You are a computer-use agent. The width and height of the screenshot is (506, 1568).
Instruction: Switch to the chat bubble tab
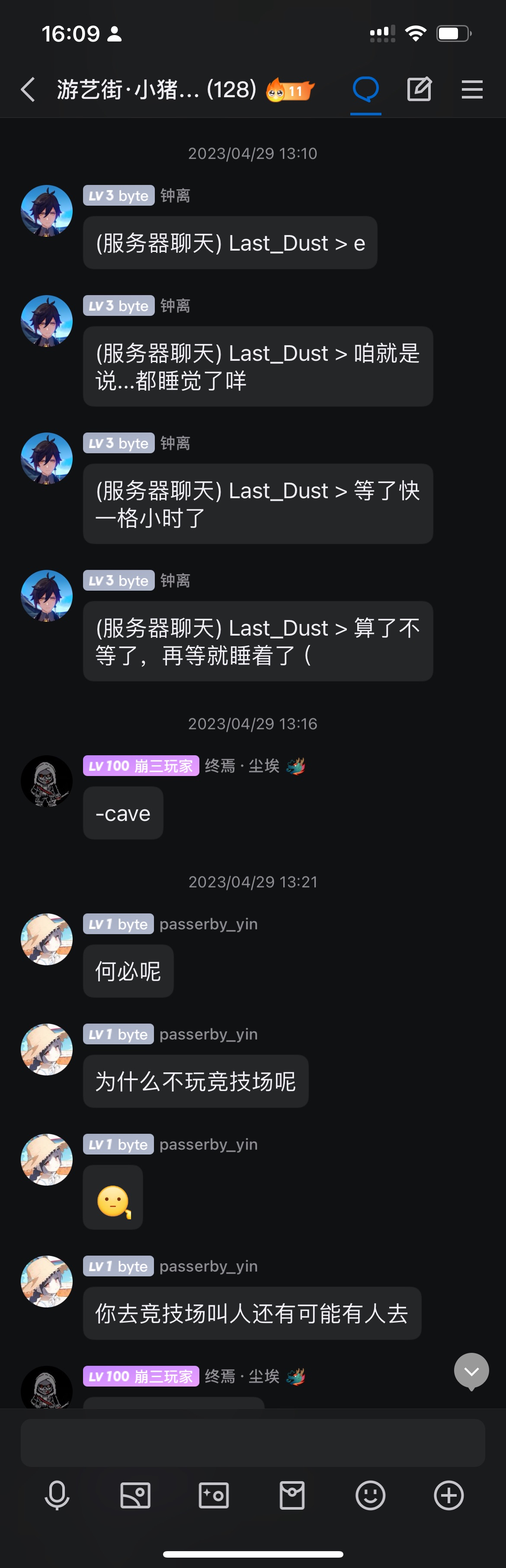pyautogui.click(x=365, y=89)
